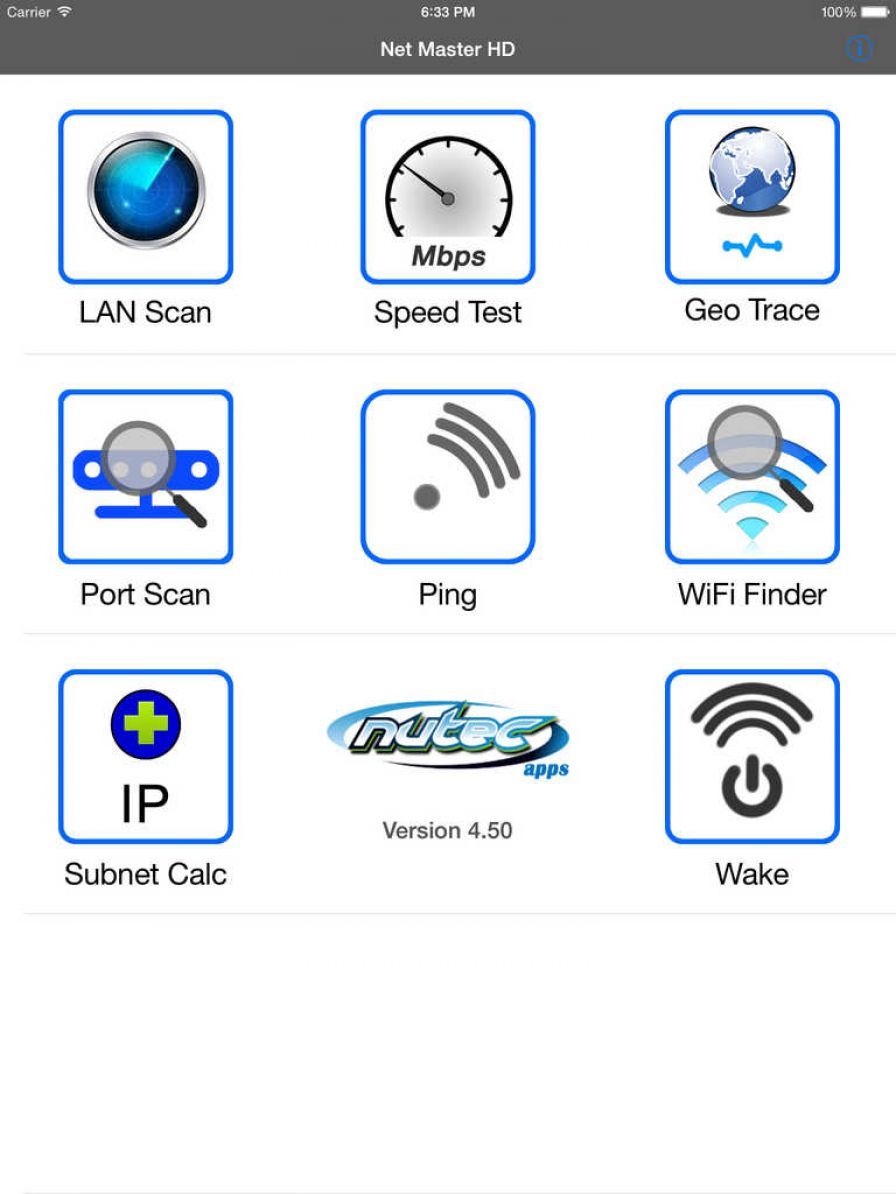The image size is (896, 1194).
Task: Click the "Speed Test" text label
Action: click(447, 312)
